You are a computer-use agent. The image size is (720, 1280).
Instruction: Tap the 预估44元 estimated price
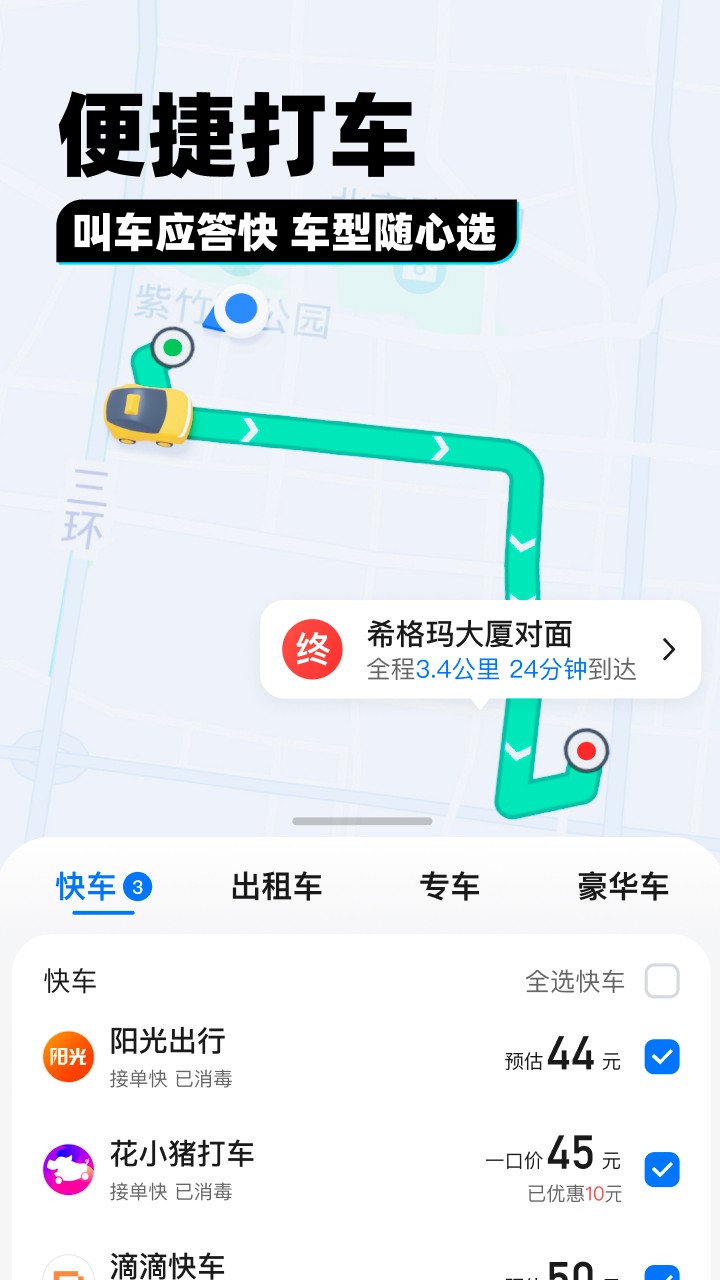point(563,1057)
